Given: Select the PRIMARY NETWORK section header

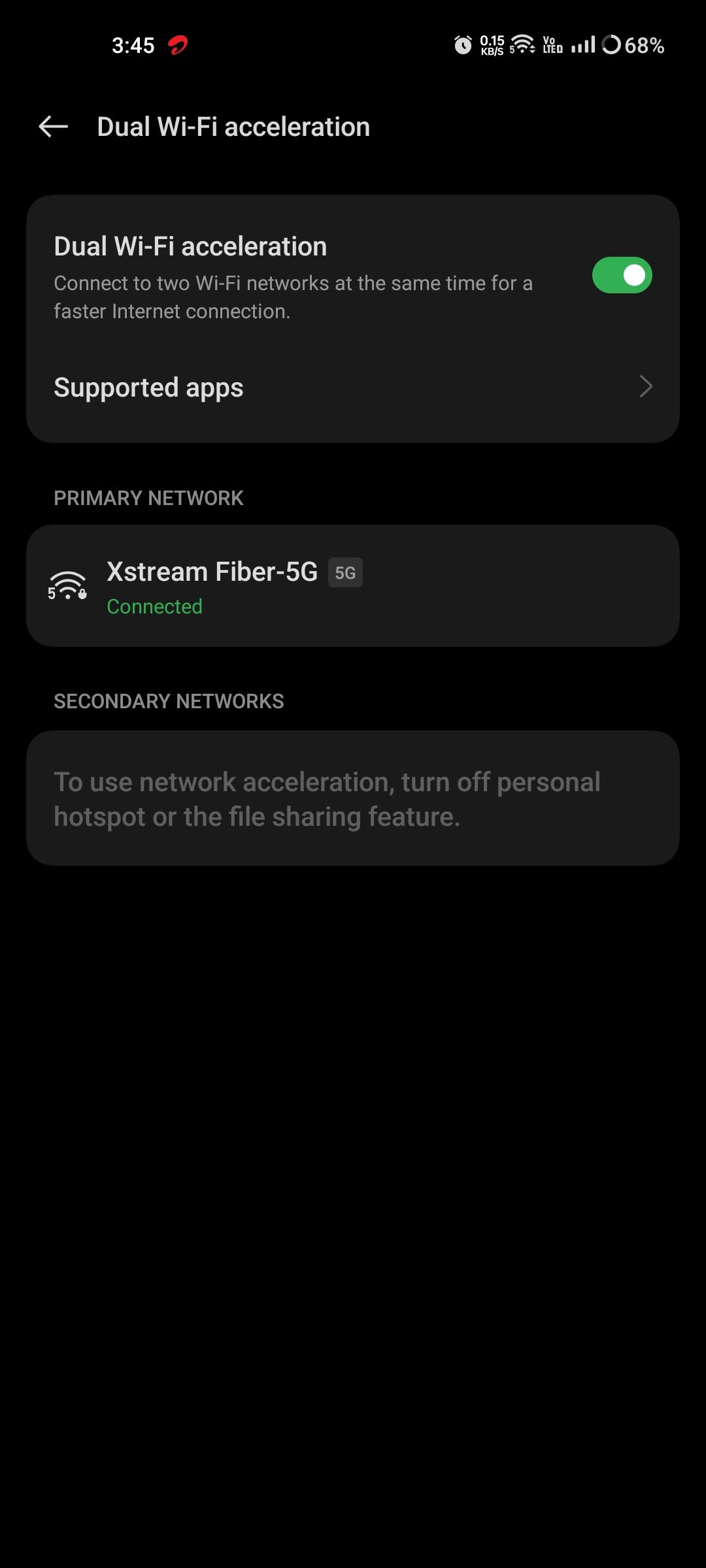Looking at the screenshot, I should pyautogui.click(x=148, y=498).
